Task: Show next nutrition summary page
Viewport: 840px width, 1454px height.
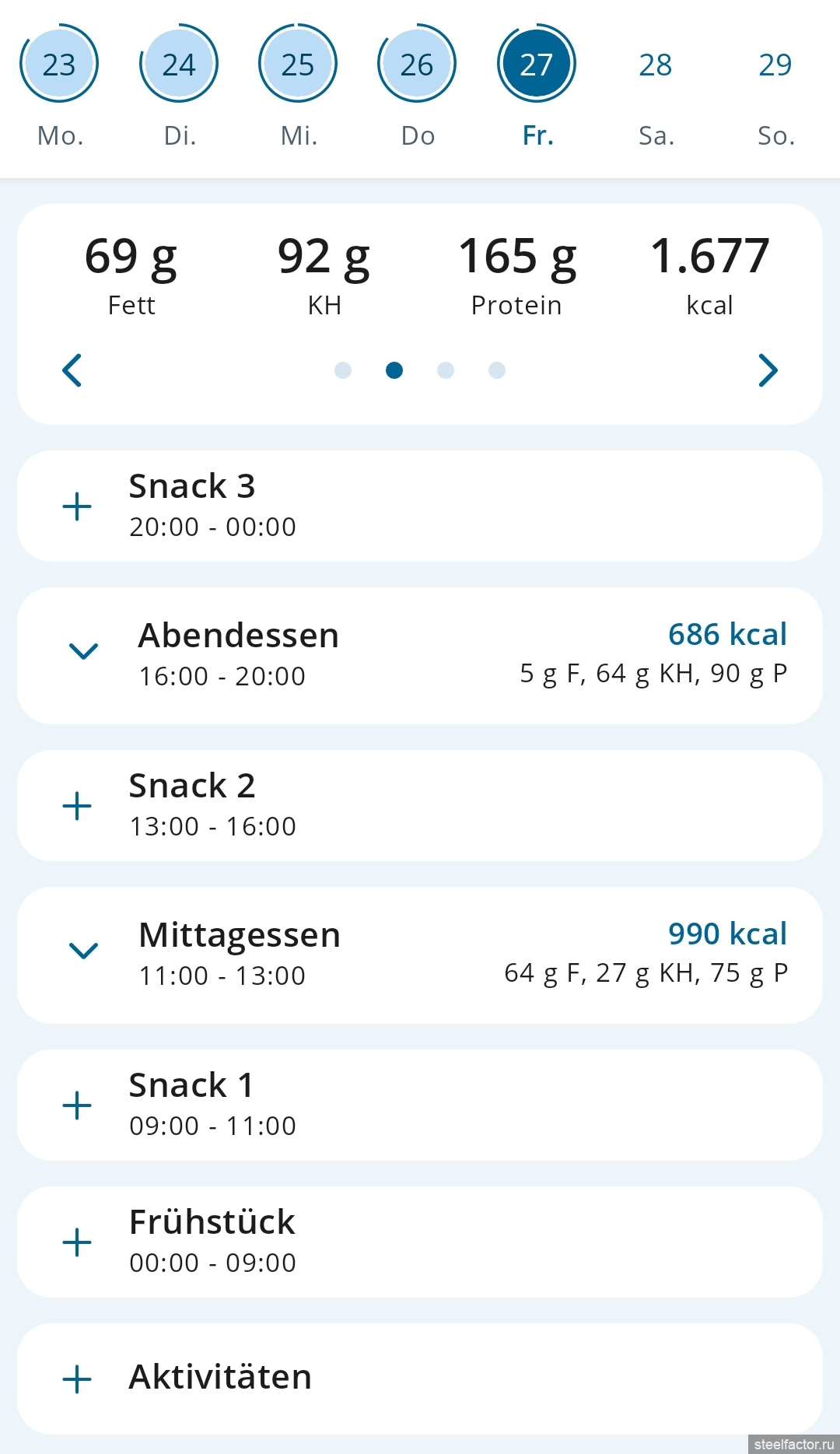Action: pyautogui.click(x=768, y=370)
